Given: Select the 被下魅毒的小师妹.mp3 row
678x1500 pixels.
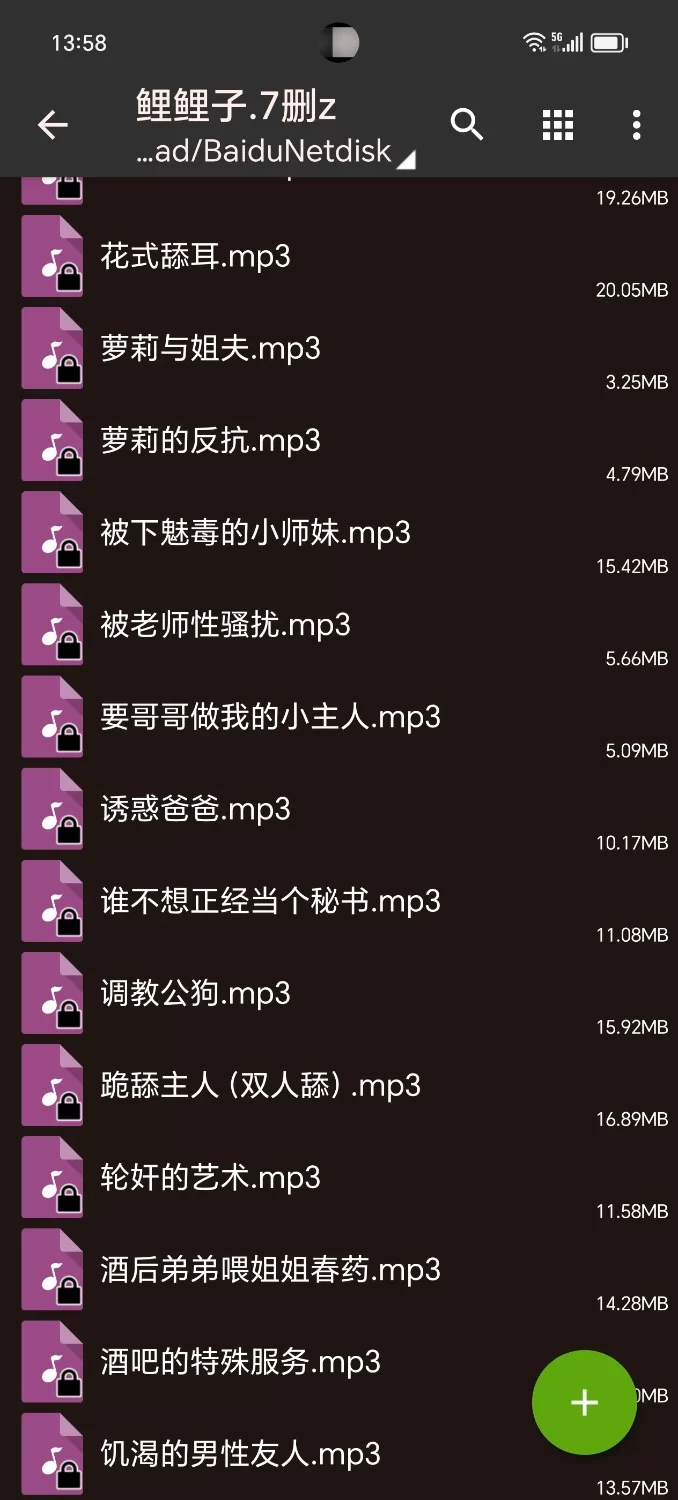Looking at the screenshot, I should click(255, 533).
